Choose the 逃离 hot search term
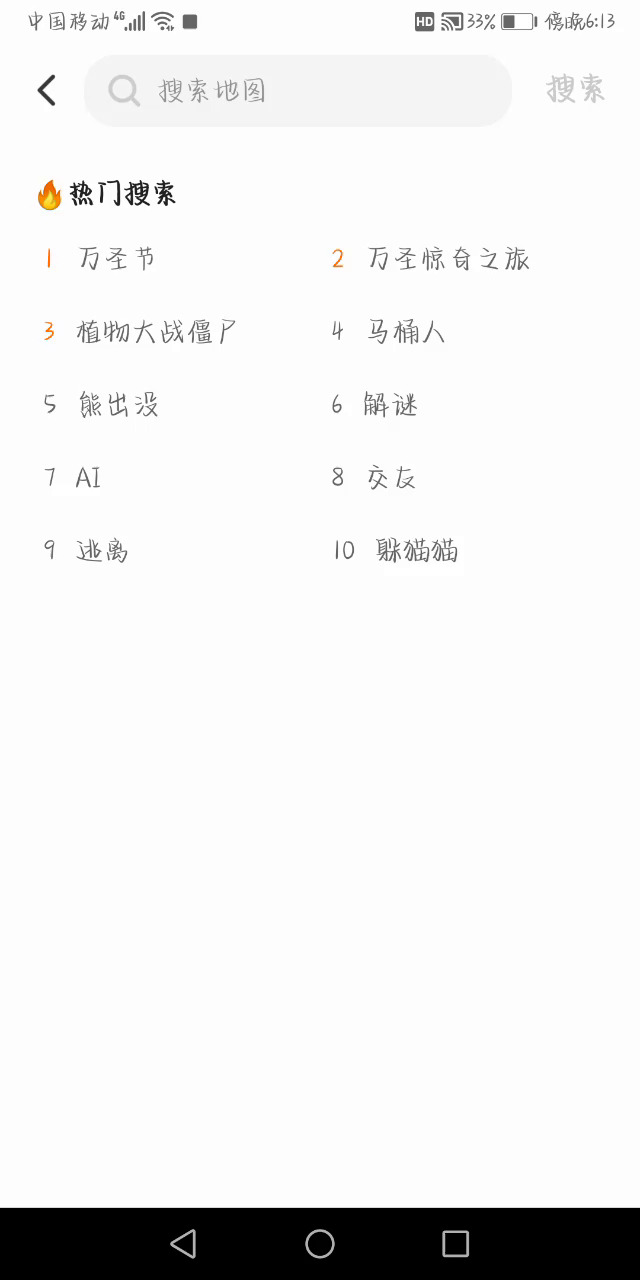The height and width of the screenshot is (1280, 640). (102, 551)
